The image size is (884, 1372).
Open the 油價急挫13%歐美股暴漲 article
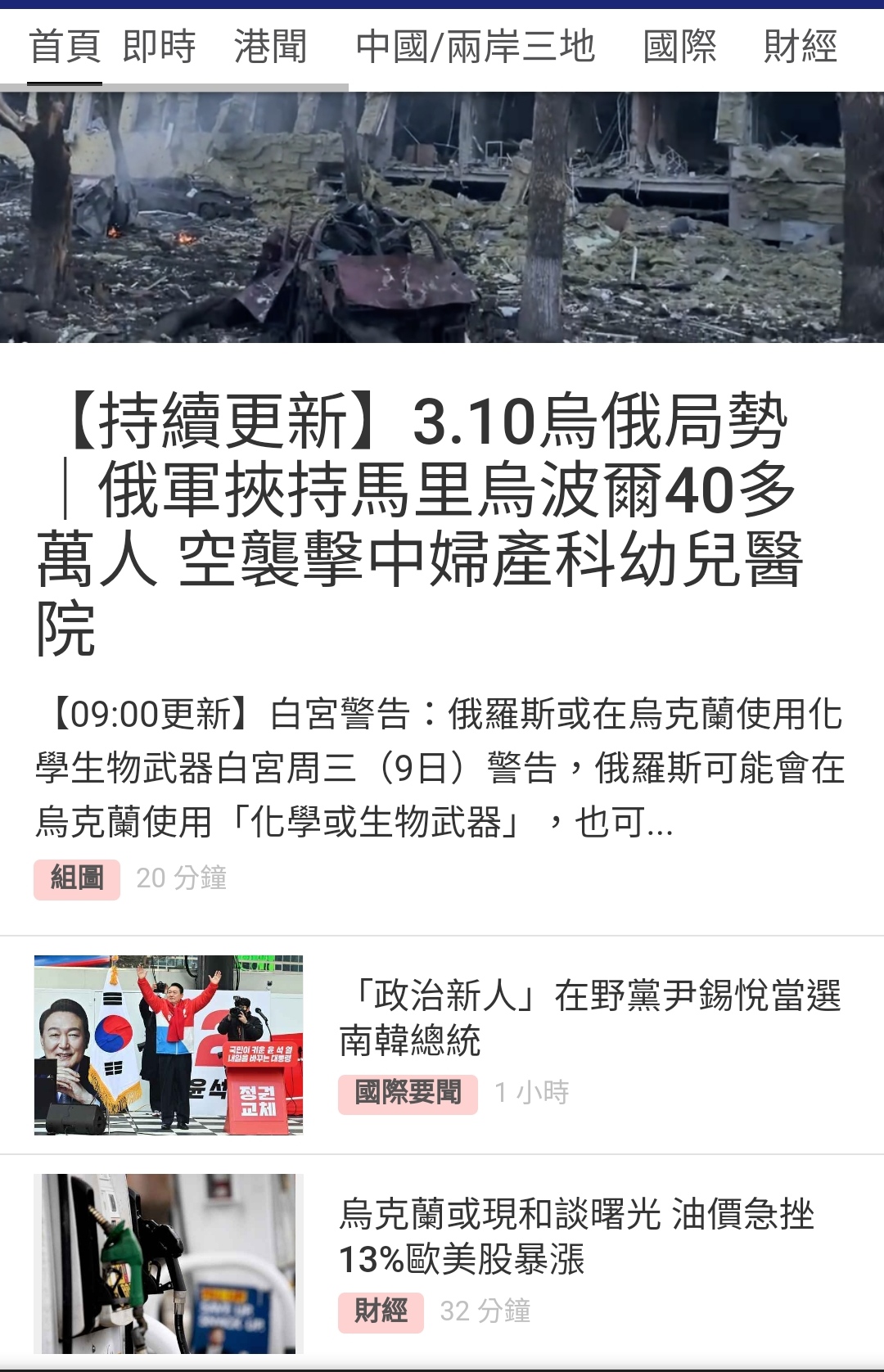(x=576, y=1236)
